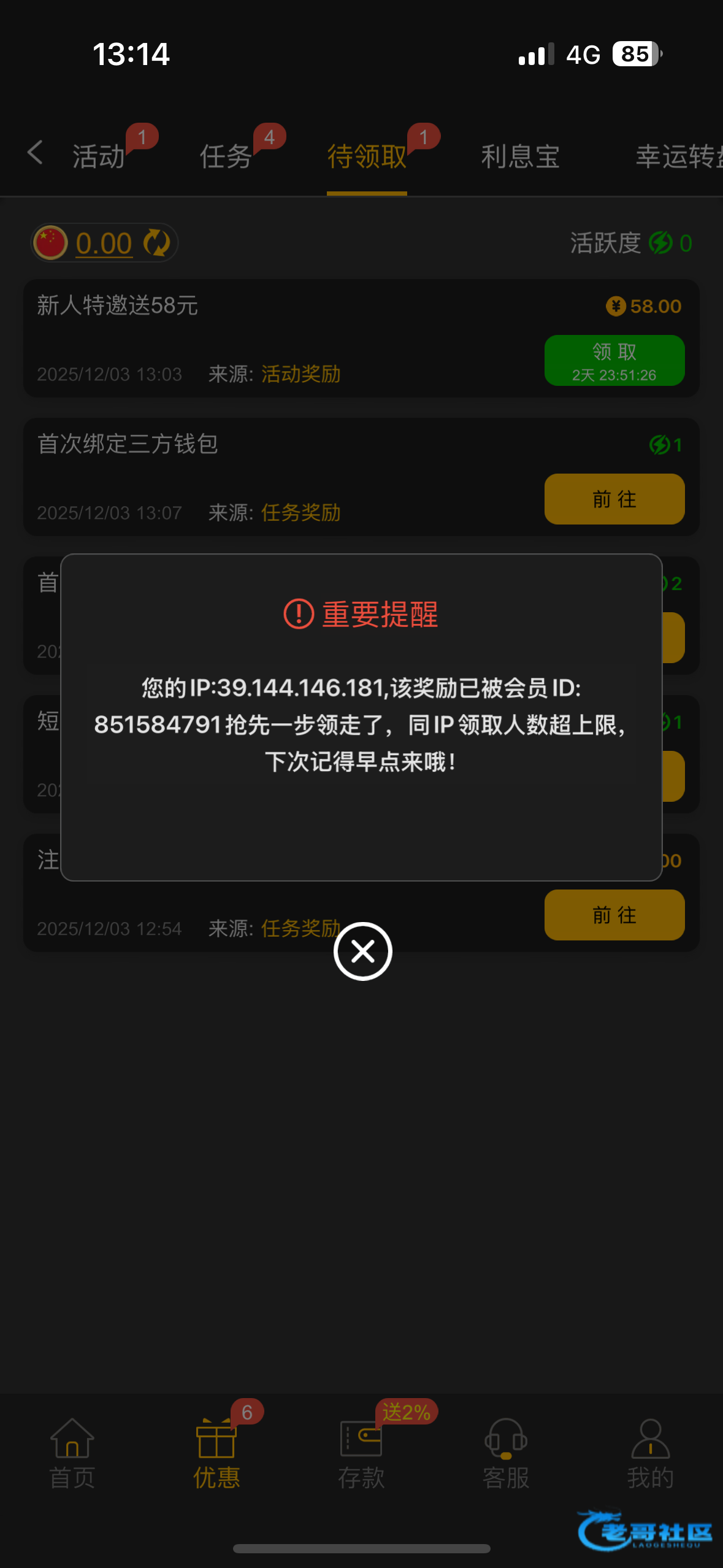Tap 前往 for 首次绑定三方钱包

614,499
